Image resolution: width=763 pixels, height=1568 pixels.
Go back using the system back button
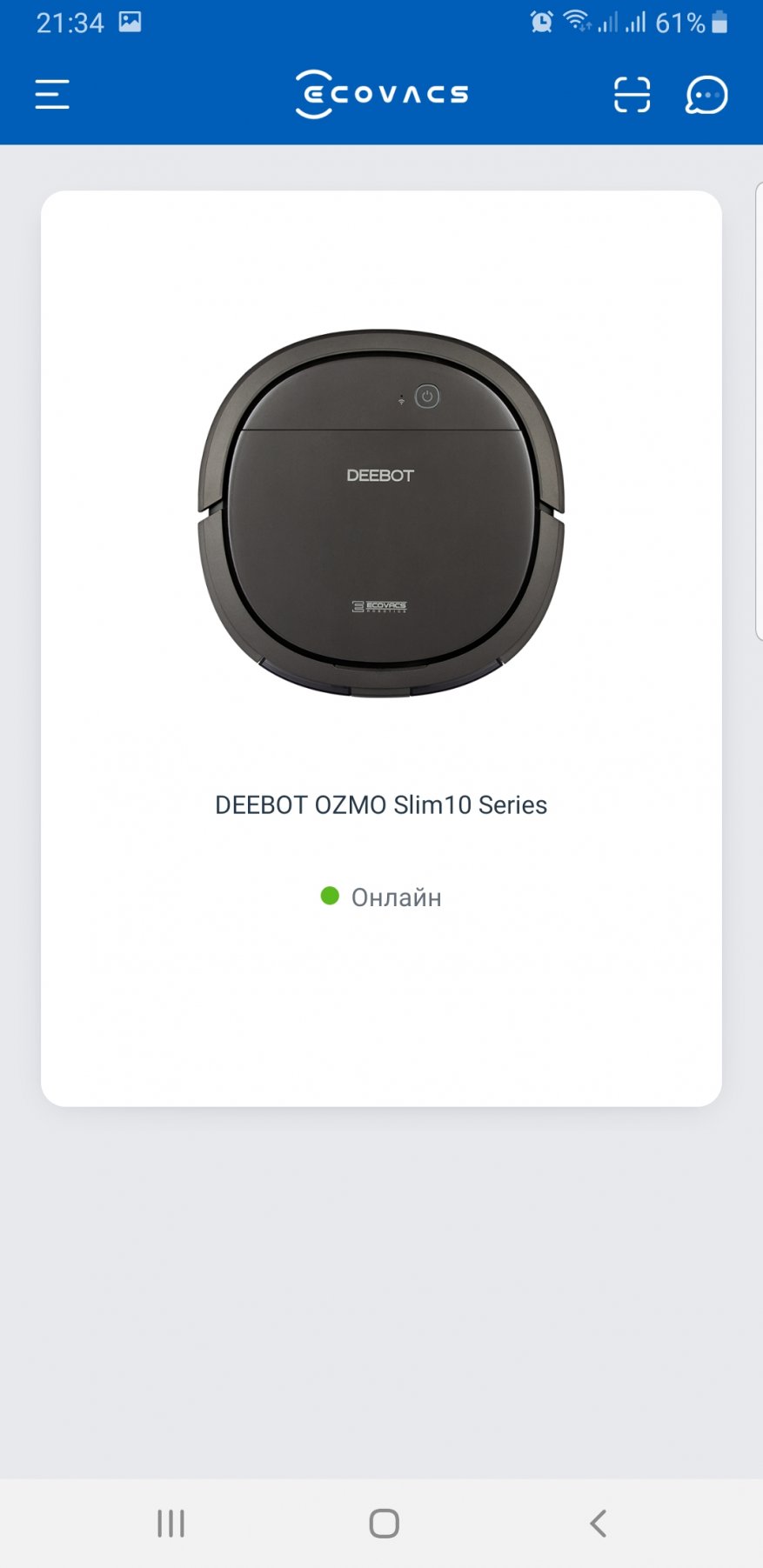[598, 1523]
